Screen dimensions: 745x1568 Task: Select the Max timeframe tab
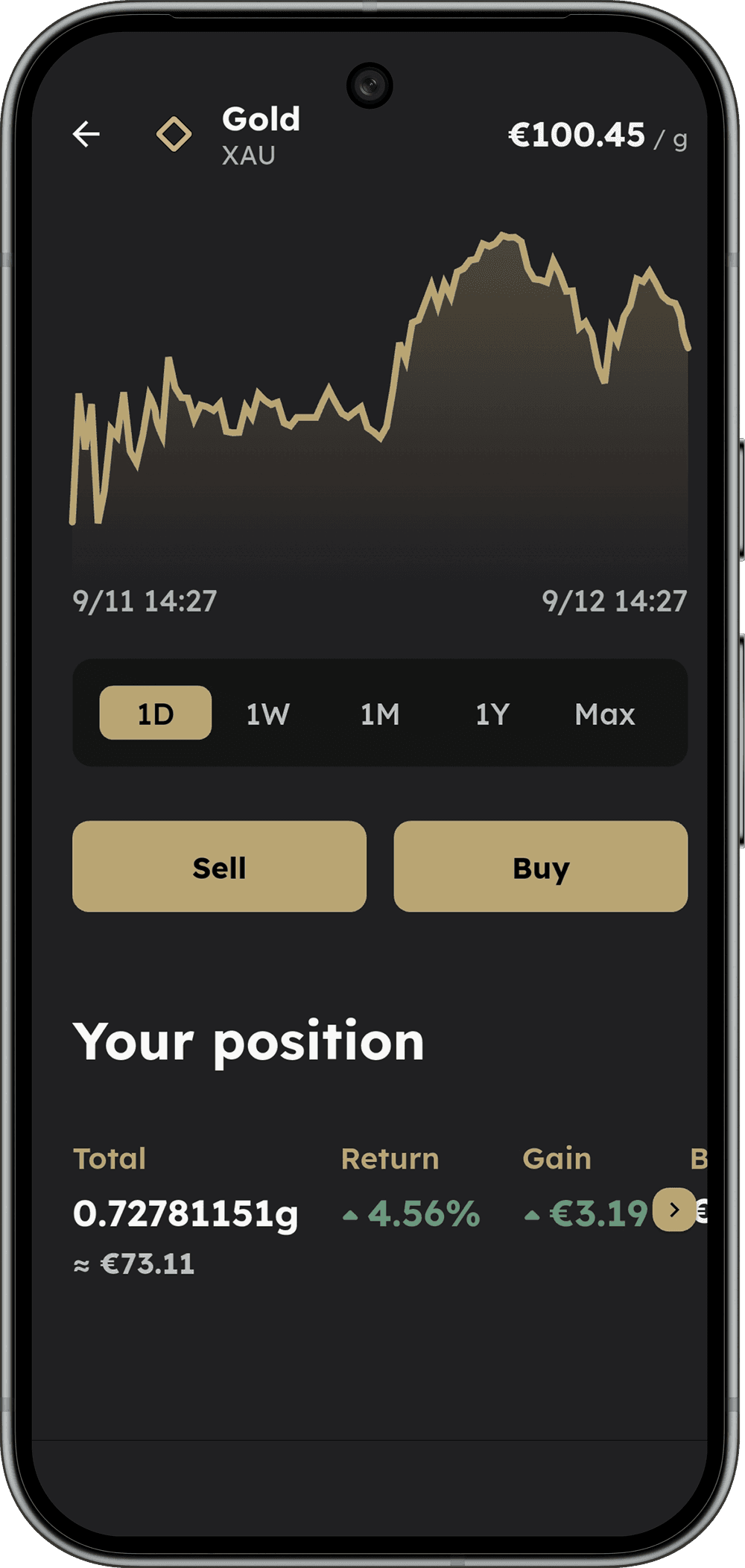point(605,714)
